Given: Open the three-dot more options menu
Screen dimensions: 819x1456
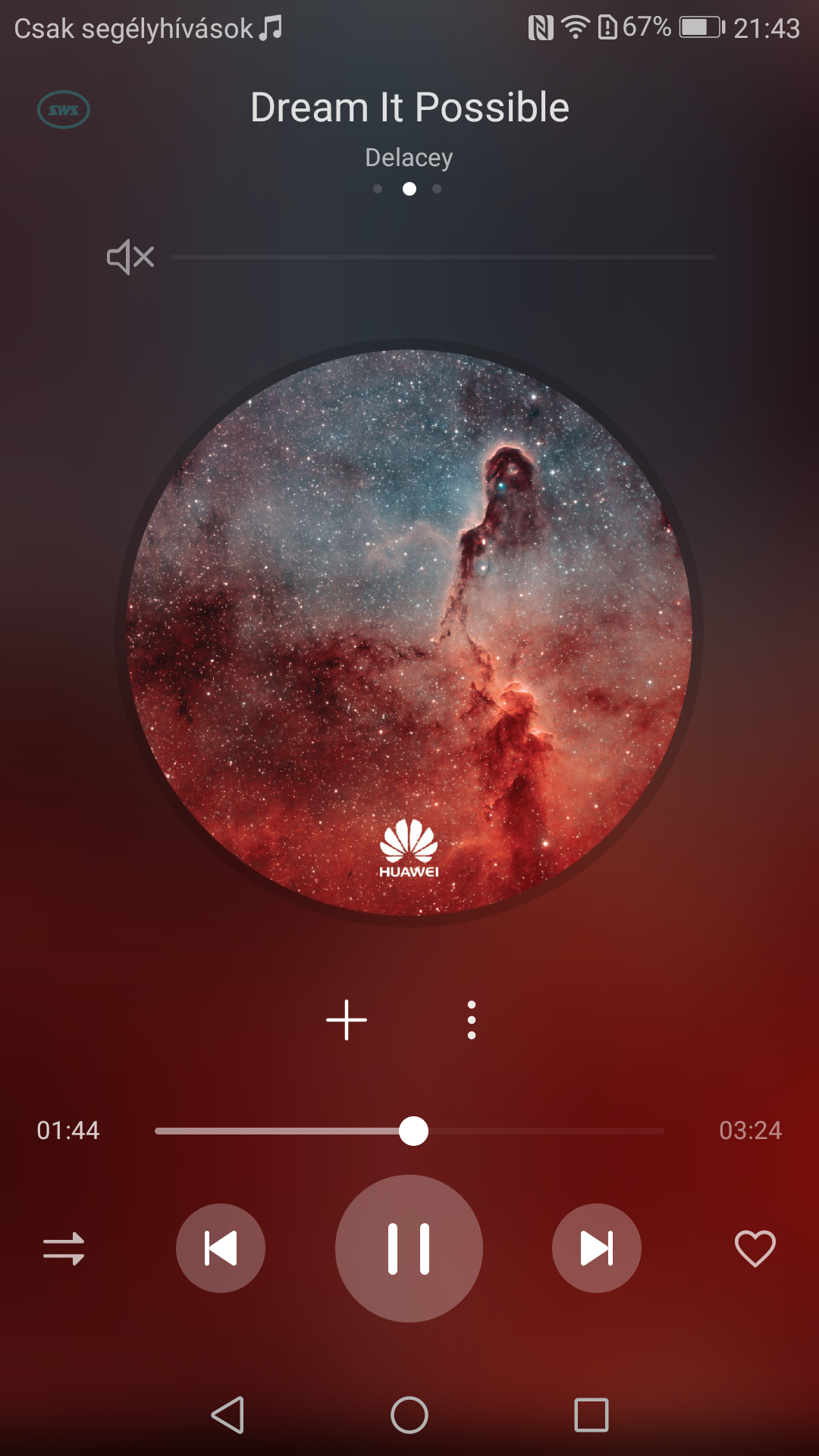Looking at the screenshot, I should tap(472, 1020).
